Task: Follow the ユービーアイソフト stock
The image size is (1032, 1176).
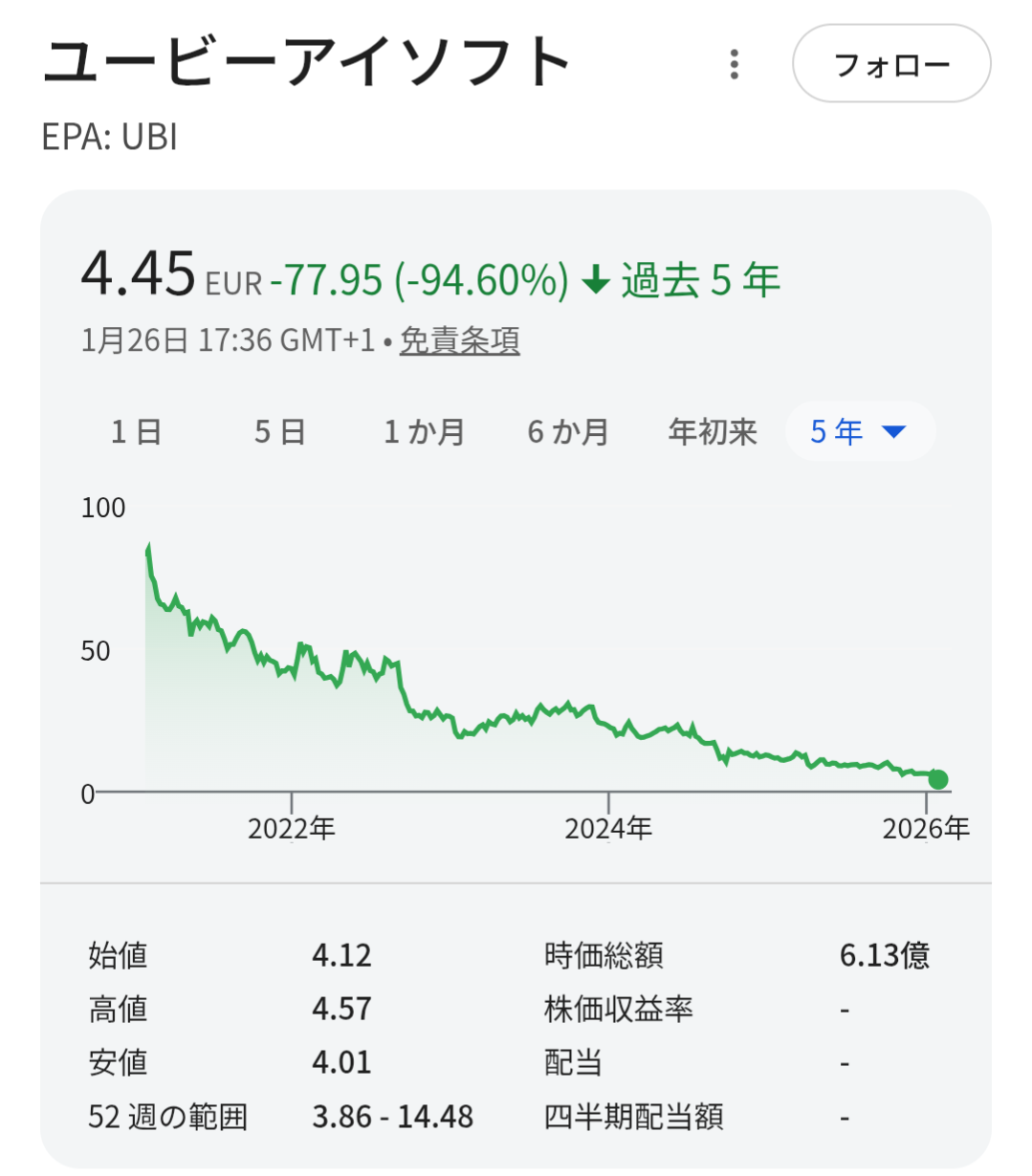Action: pyautogui.click(x=891, y=64)
